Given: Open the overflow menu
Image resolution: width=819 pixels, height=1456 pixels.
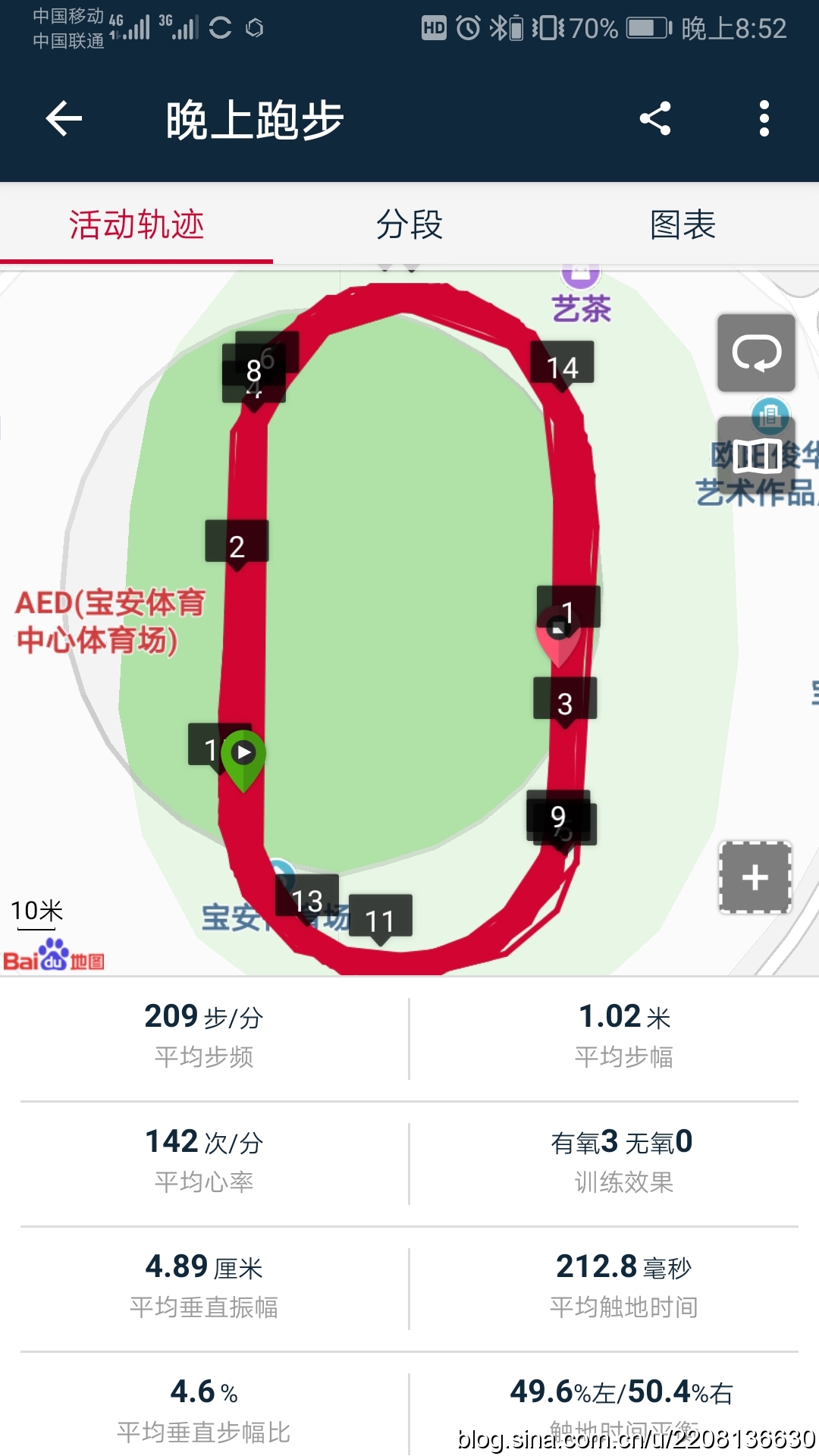Looking at the screenshot, I should (764, 119).
